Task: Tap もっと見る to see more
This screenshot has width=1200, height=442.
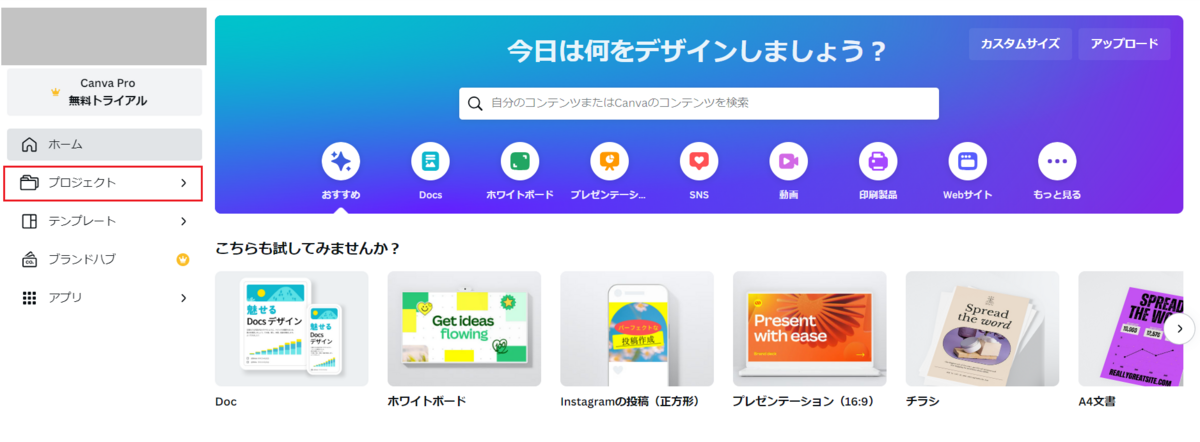Action: pyautogui.click(x=1057, y=161)
